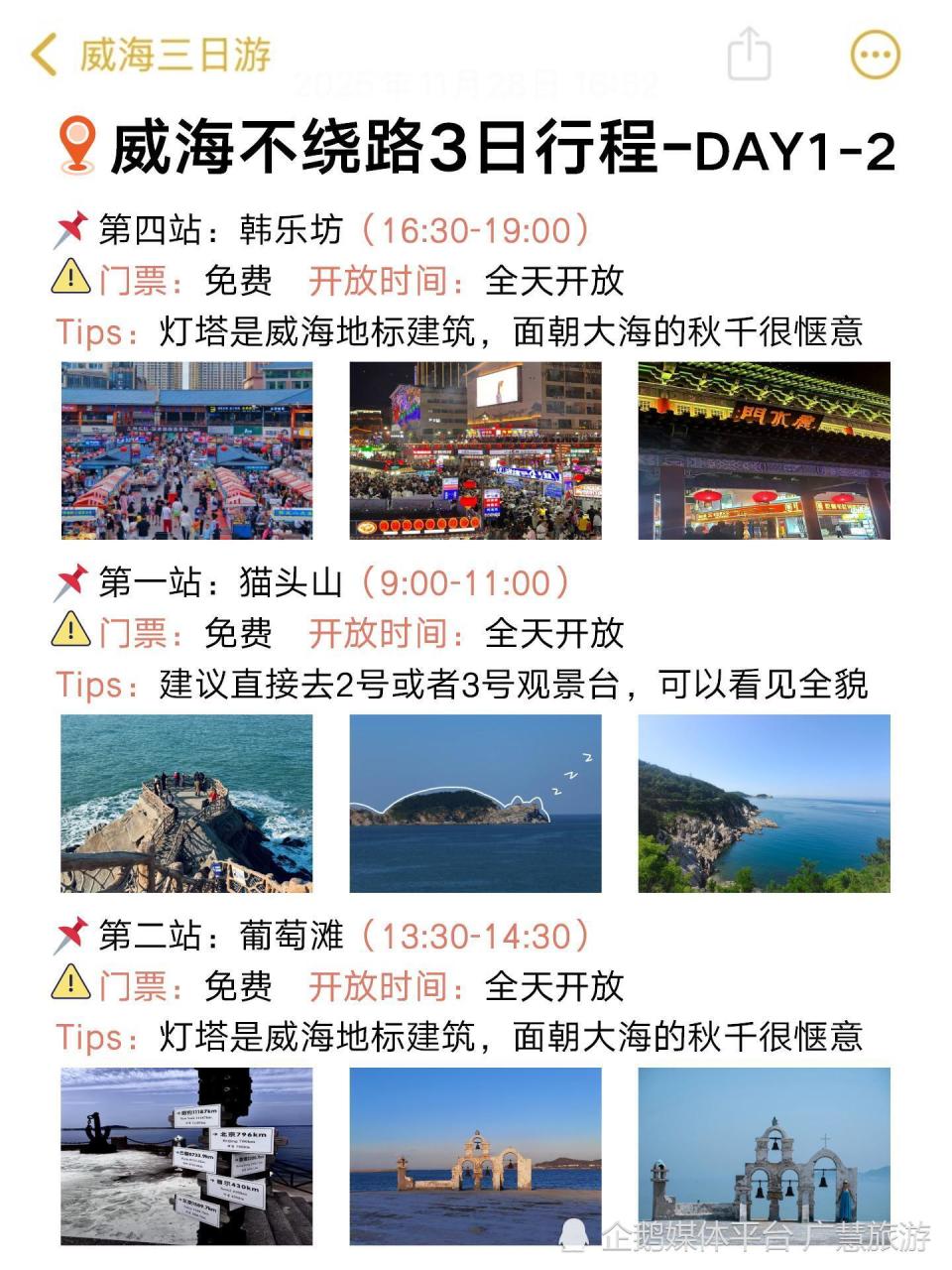Tap the pushpin icon beside 第一站：猫头山
Image resolution: width=952 pixels, height=1270 pixels.
tap(67, 582)
